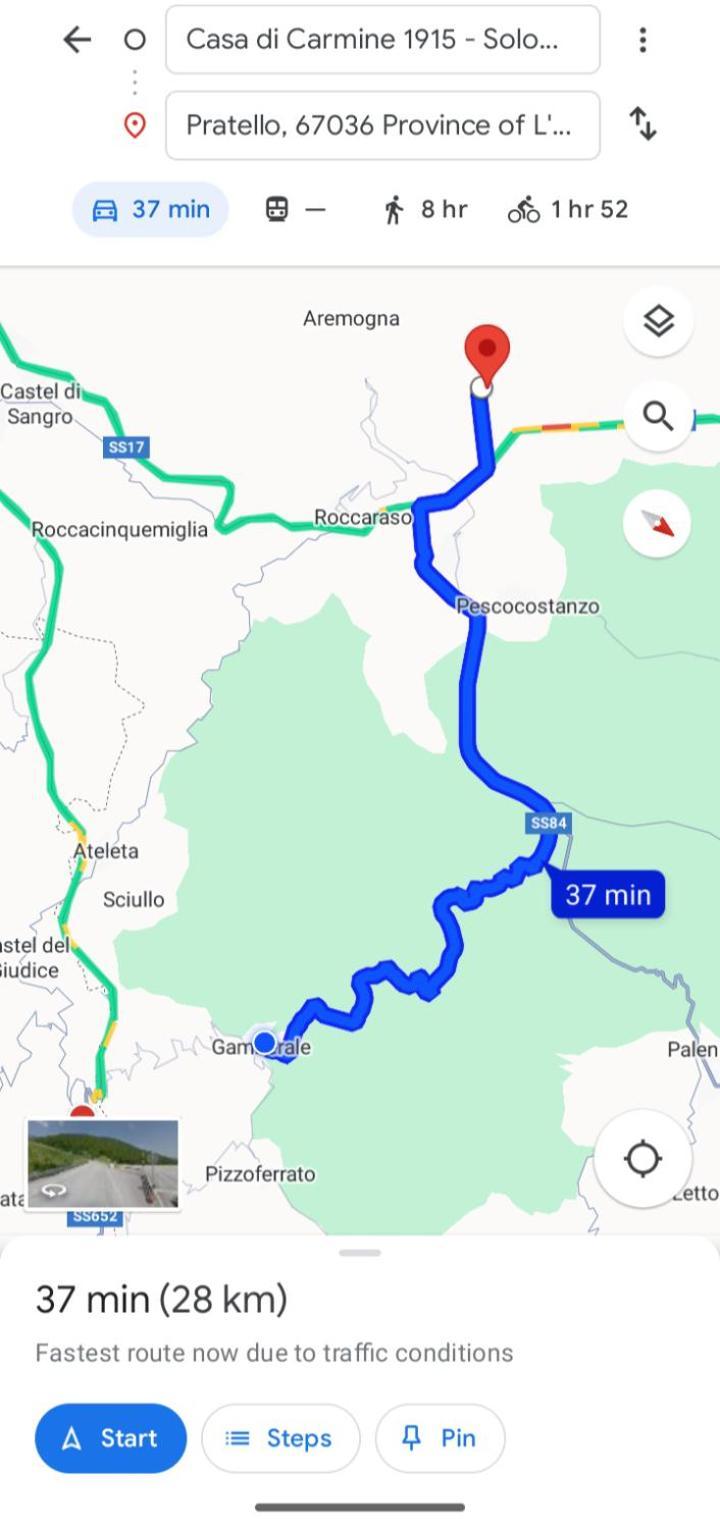Expand the route details sheet handle
This screenshot has width=720, height=1529.
(360, 1253)
